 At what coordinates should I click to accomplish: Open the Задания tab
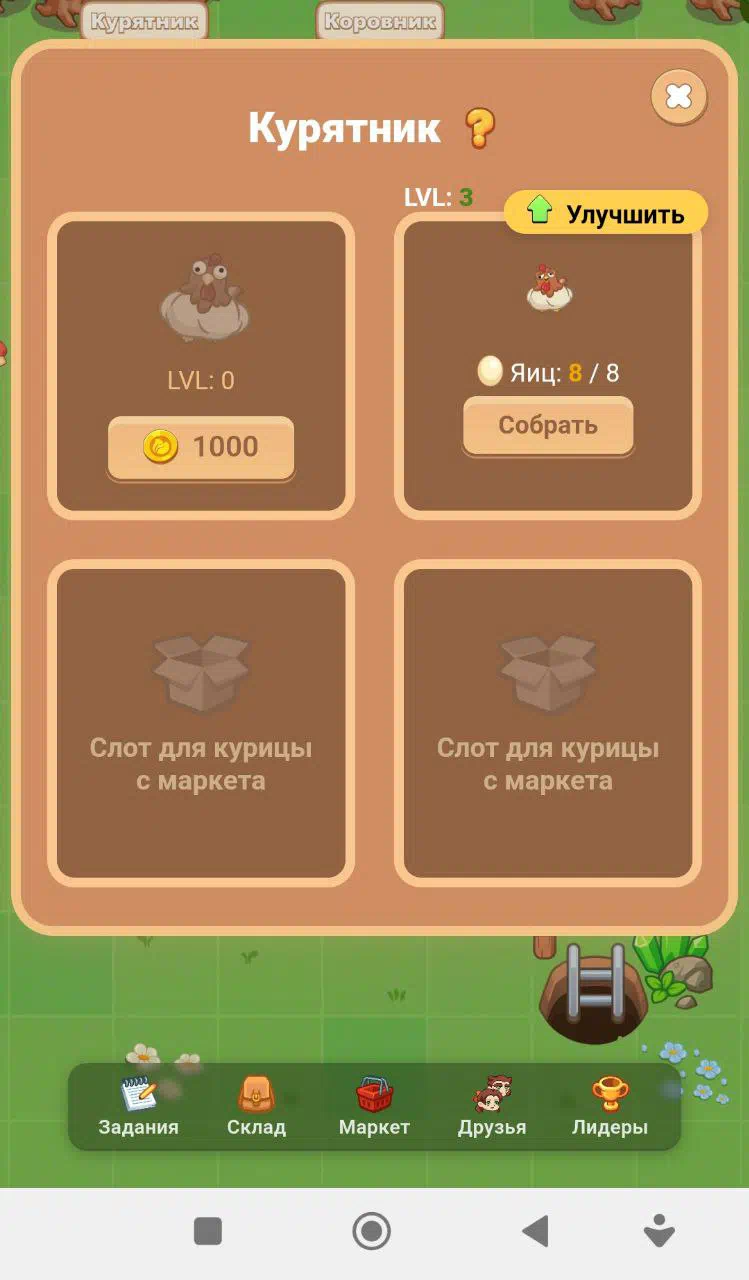coord(138,1107)
